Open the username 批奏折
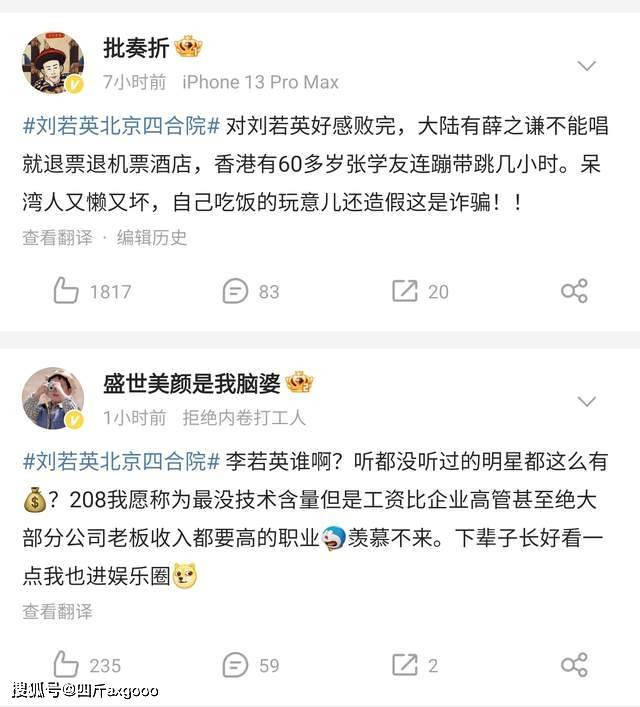This screenshot has width=640, height=707. point(135,47)
